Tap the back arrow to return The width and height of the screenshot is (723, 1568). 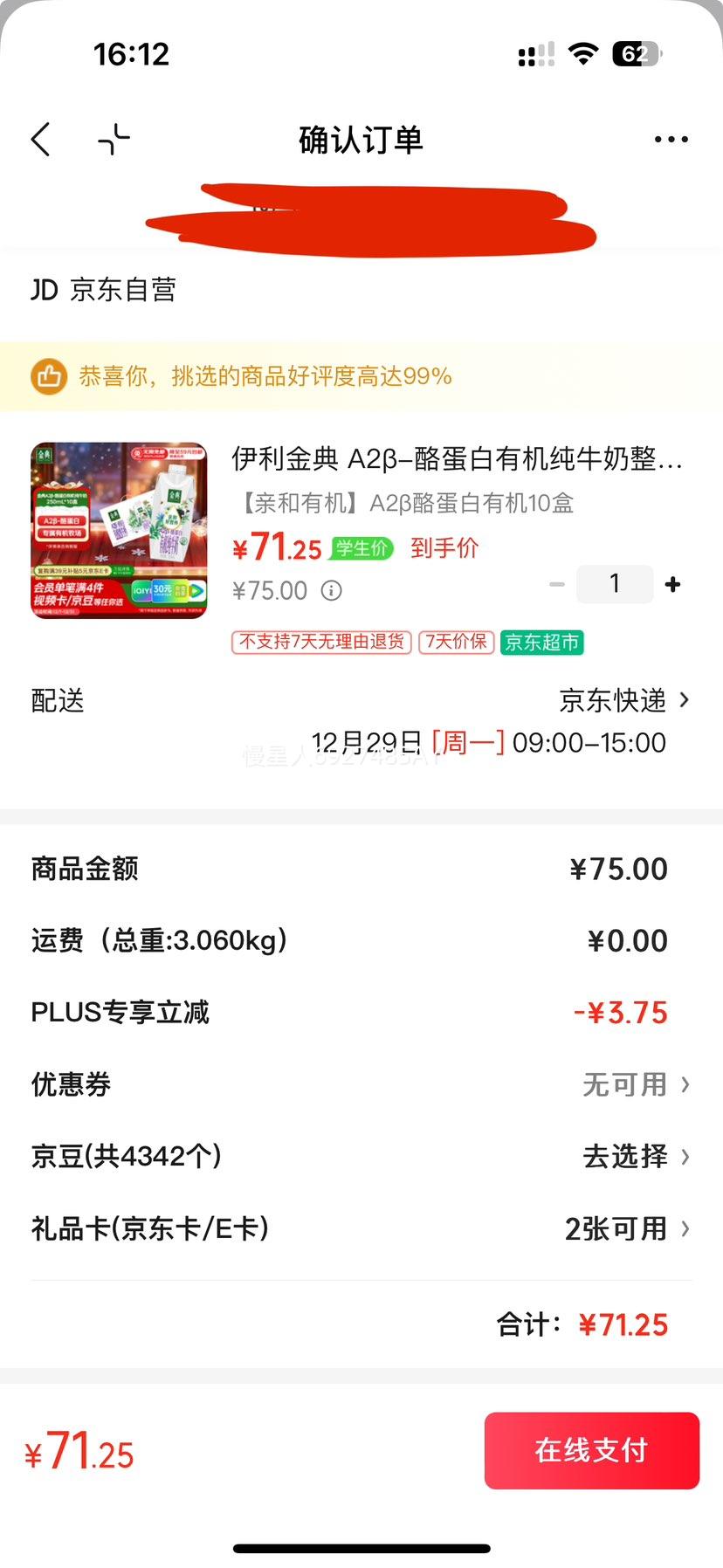(39, 139)
